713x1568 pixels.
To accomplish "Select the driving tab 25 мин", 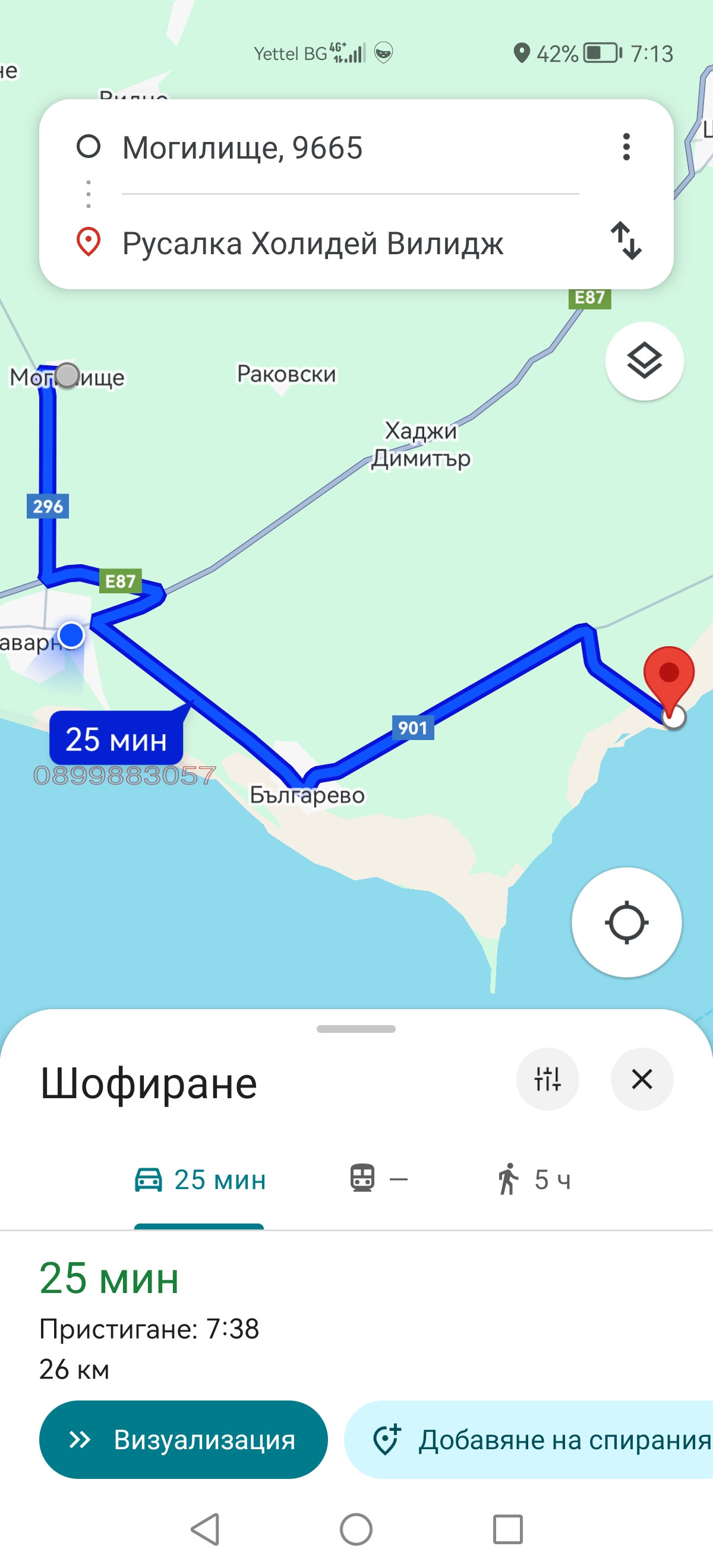I will pos(200,1180).
